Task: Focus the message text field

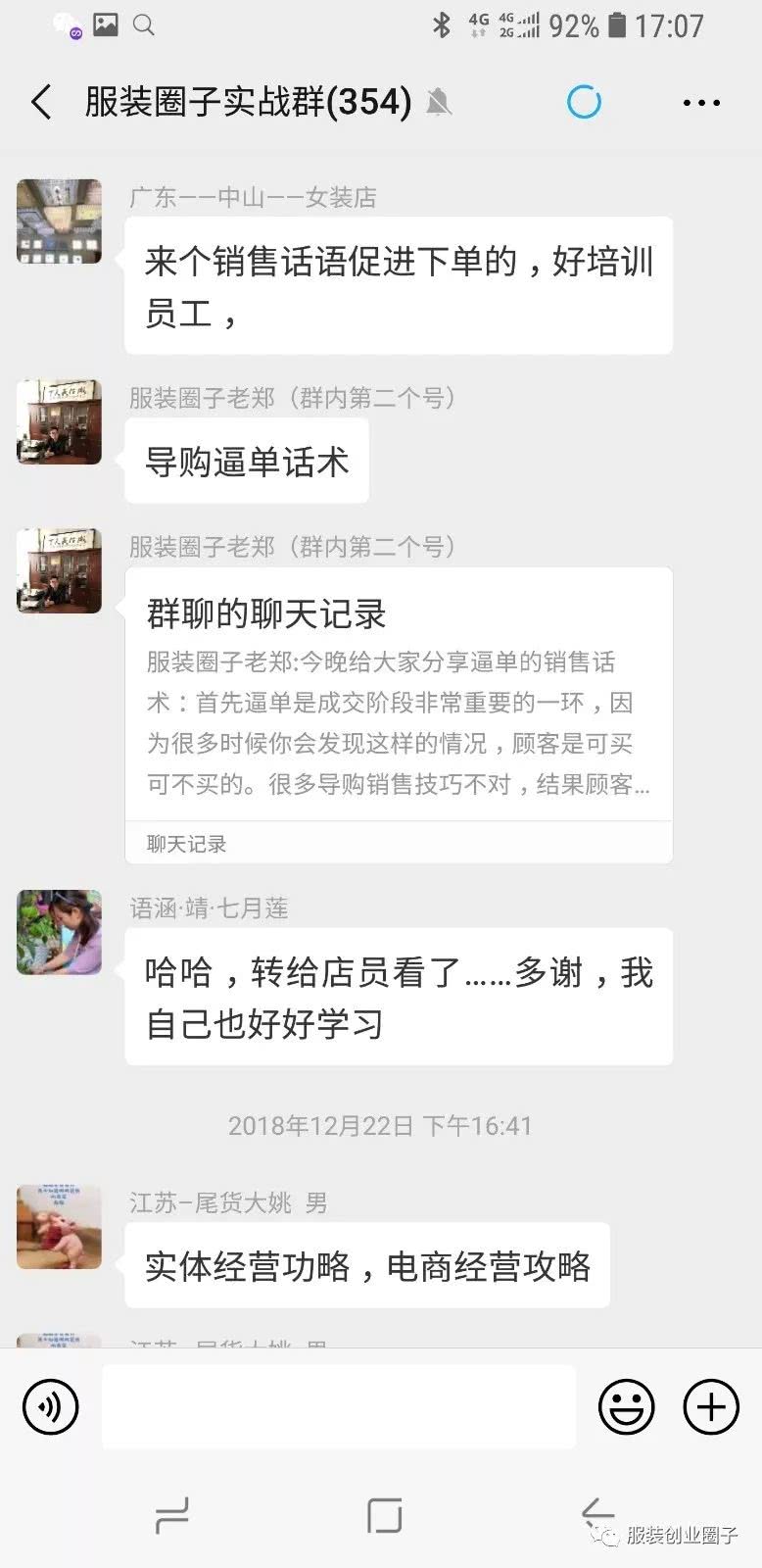Action: (339, 1406)
